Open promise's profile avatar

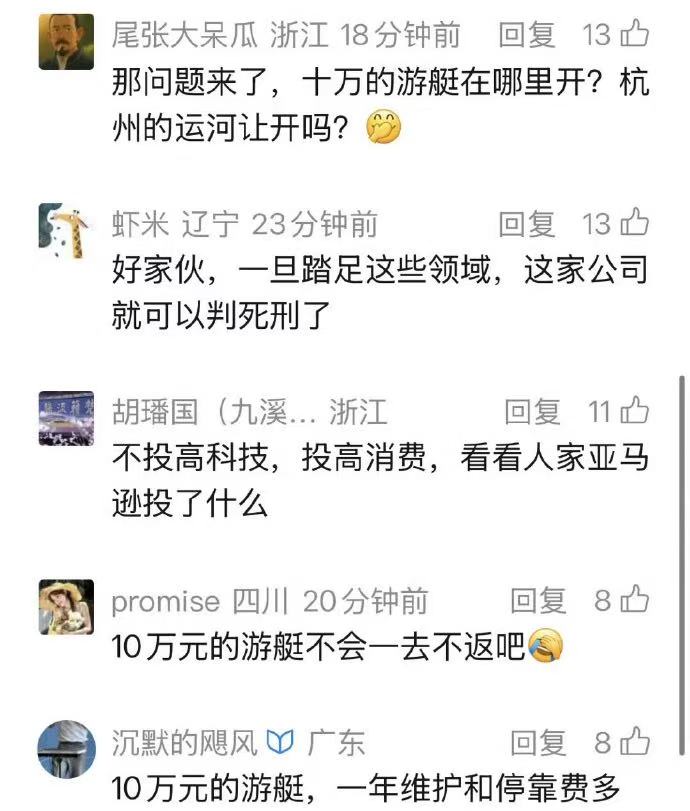click(x=66, y=607)
